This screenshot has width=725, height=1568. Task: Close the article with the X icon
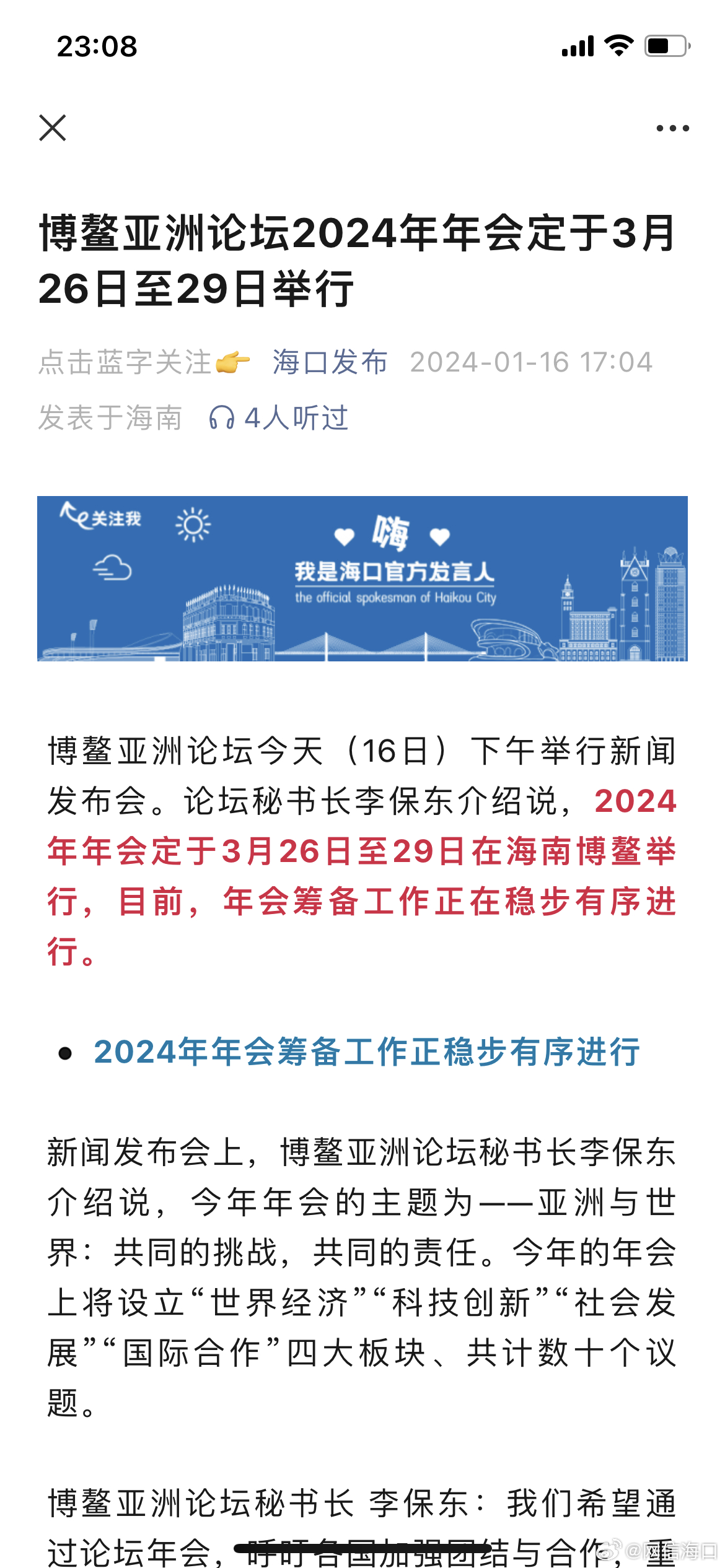(x=53, y=128)
